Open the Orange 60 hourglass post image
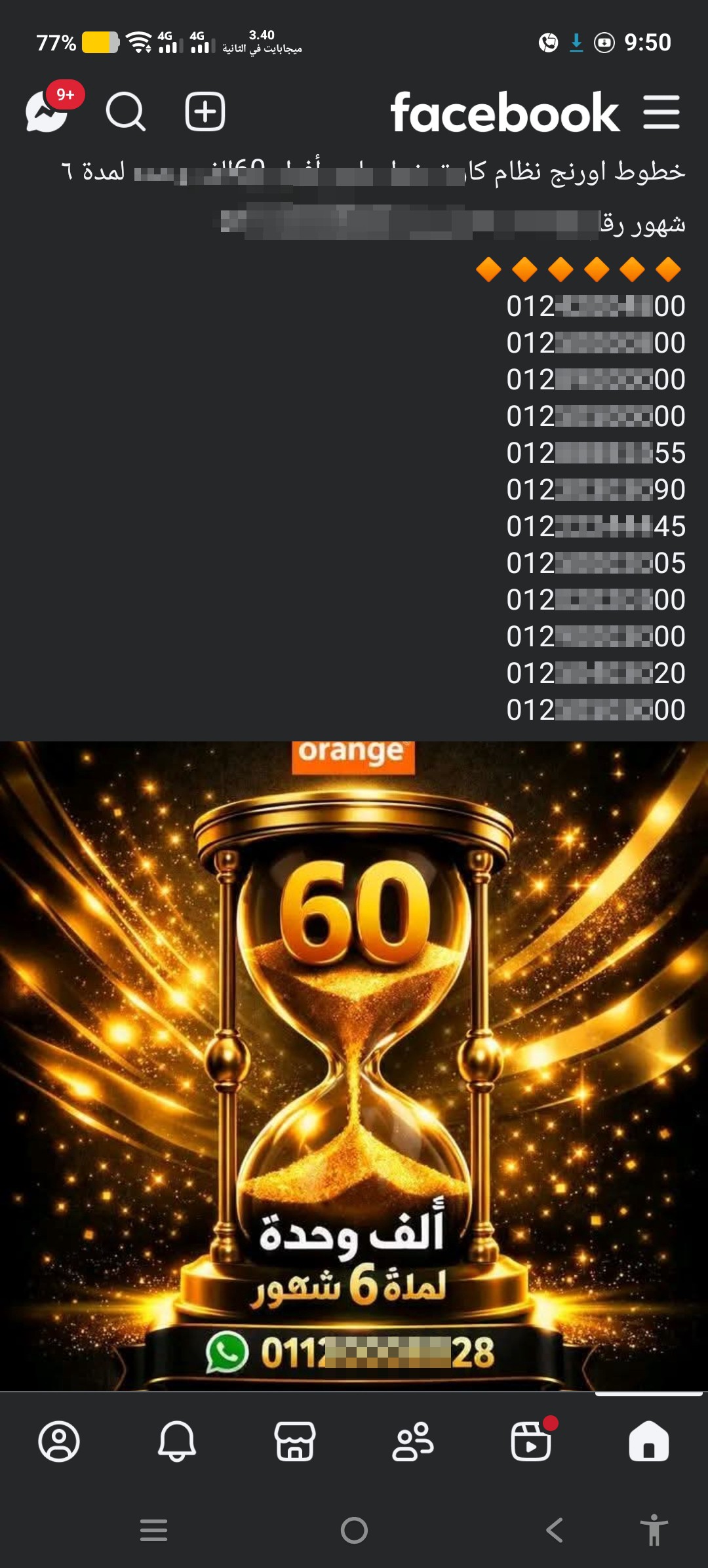This screenshot has width=708, height=1568. 354,1066
